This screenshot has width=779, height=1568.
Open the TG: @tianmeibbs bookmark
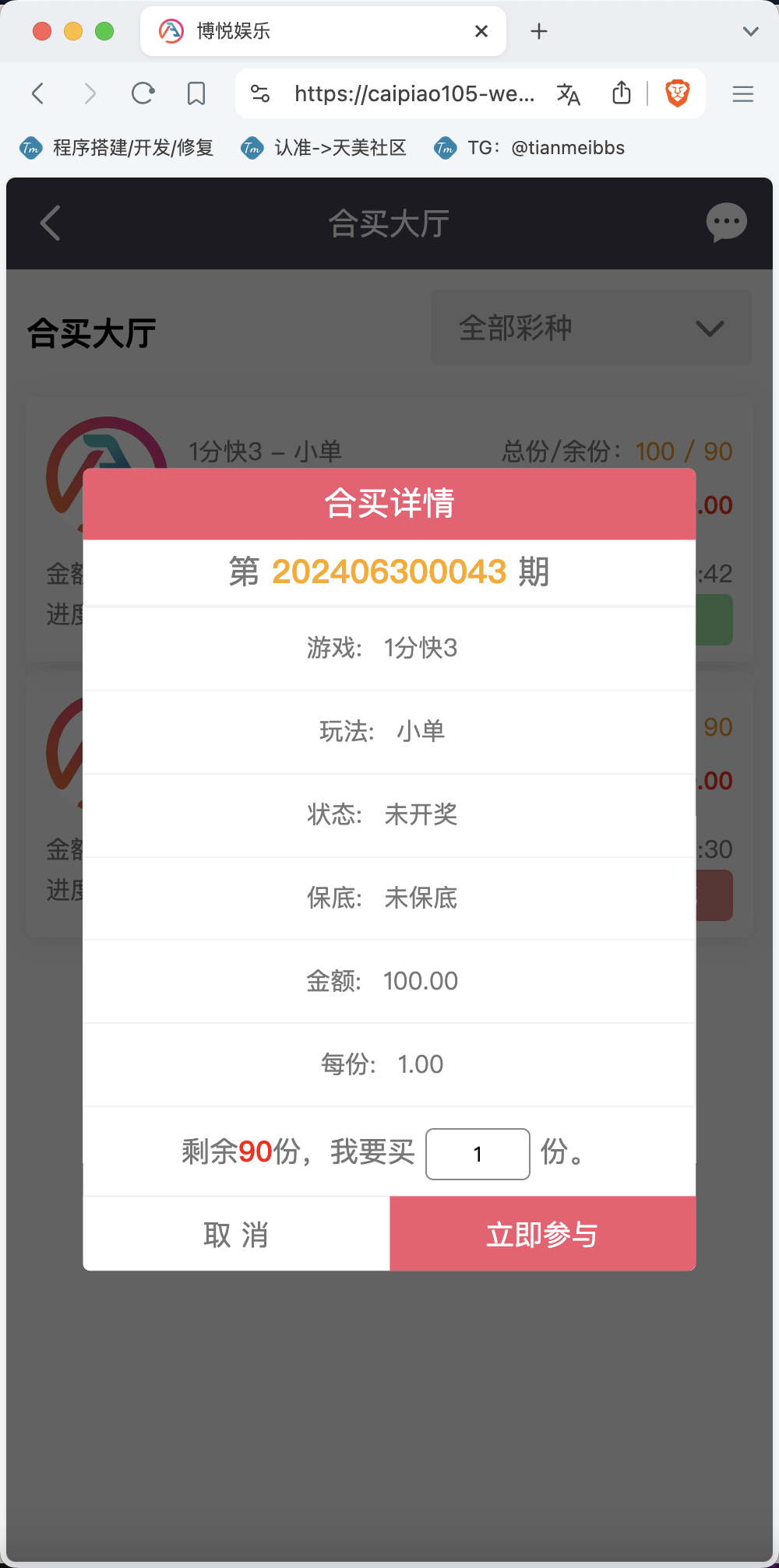[530, 148]
